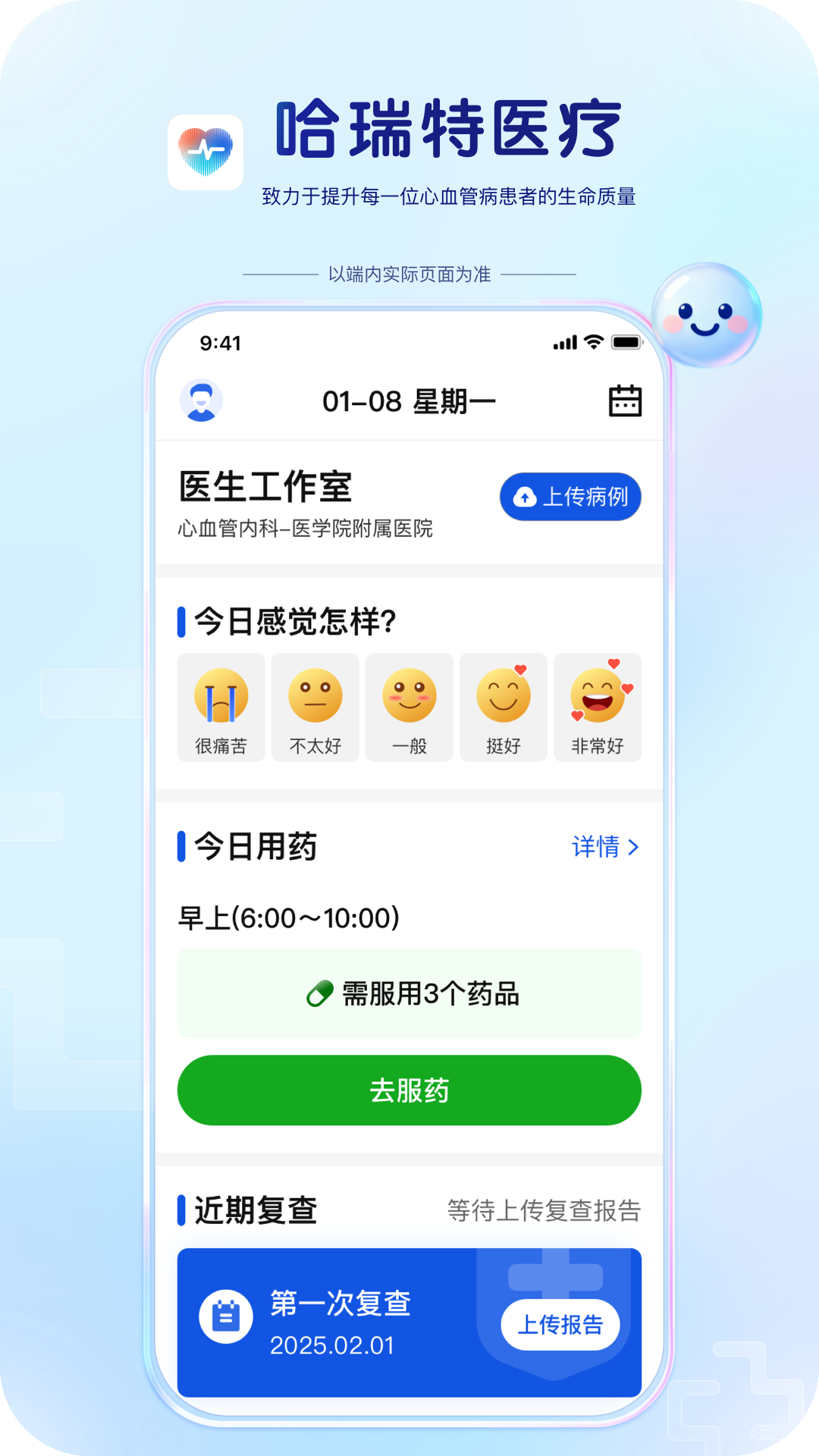Pick the 非常好 laughing mood

point(598,705)
